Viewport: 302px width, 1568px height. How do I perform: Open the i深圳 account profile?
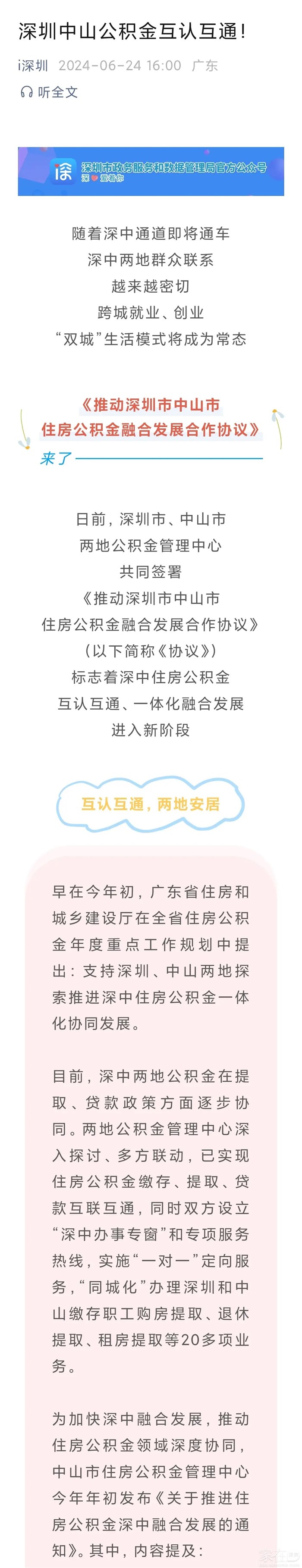click(x=33, y=66)
